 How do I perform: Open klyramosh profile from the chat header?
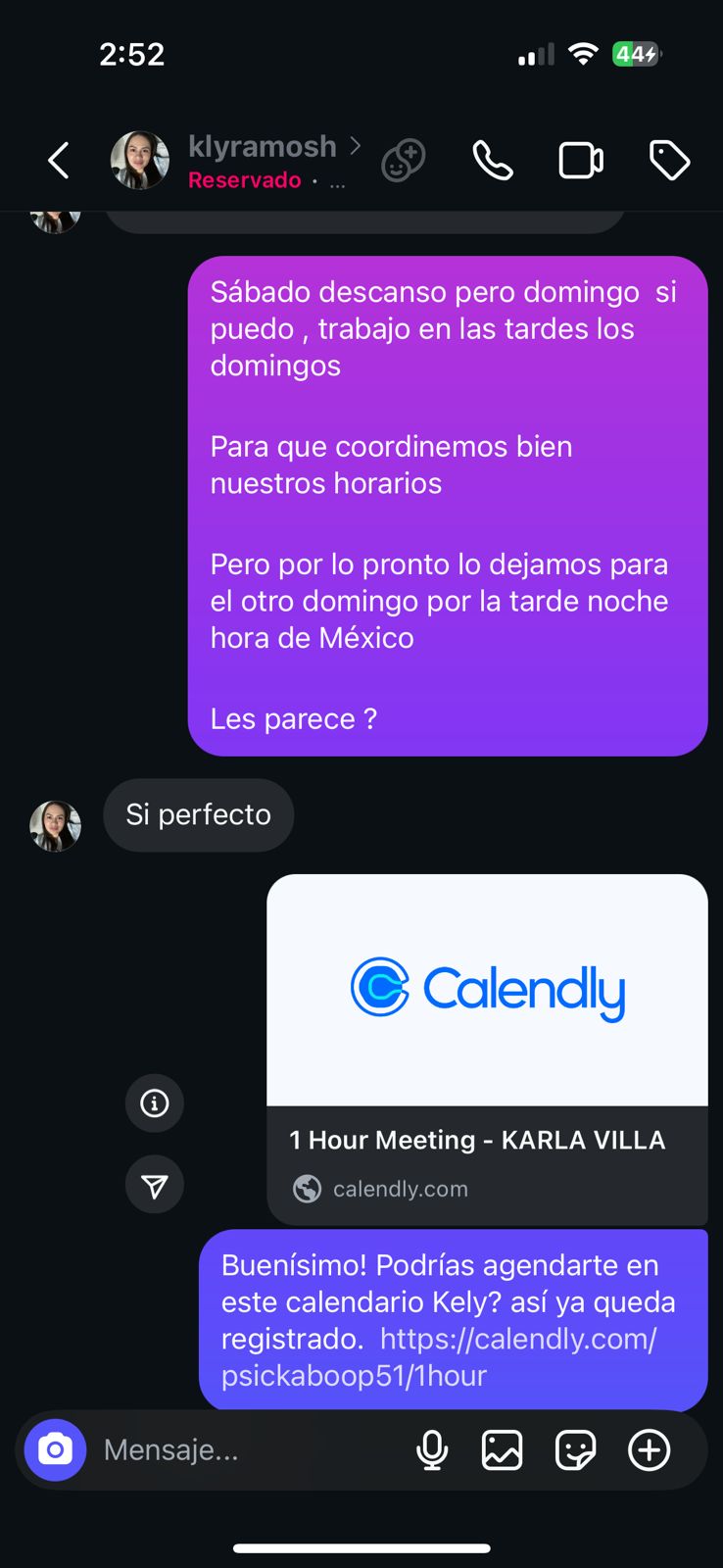point(262,147)
